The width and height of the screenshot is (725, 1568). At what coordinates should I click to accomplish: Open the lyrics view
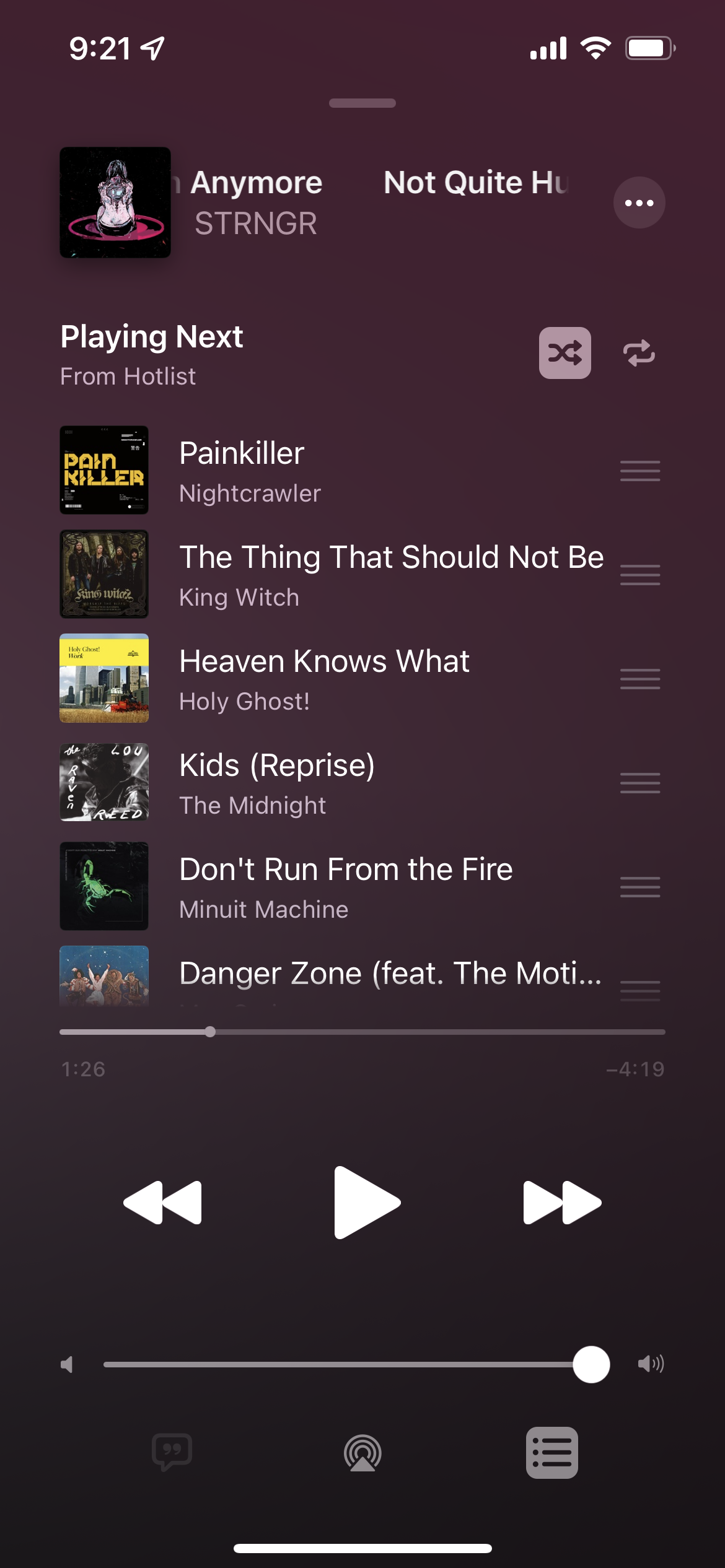click(x=172, y=1452)
